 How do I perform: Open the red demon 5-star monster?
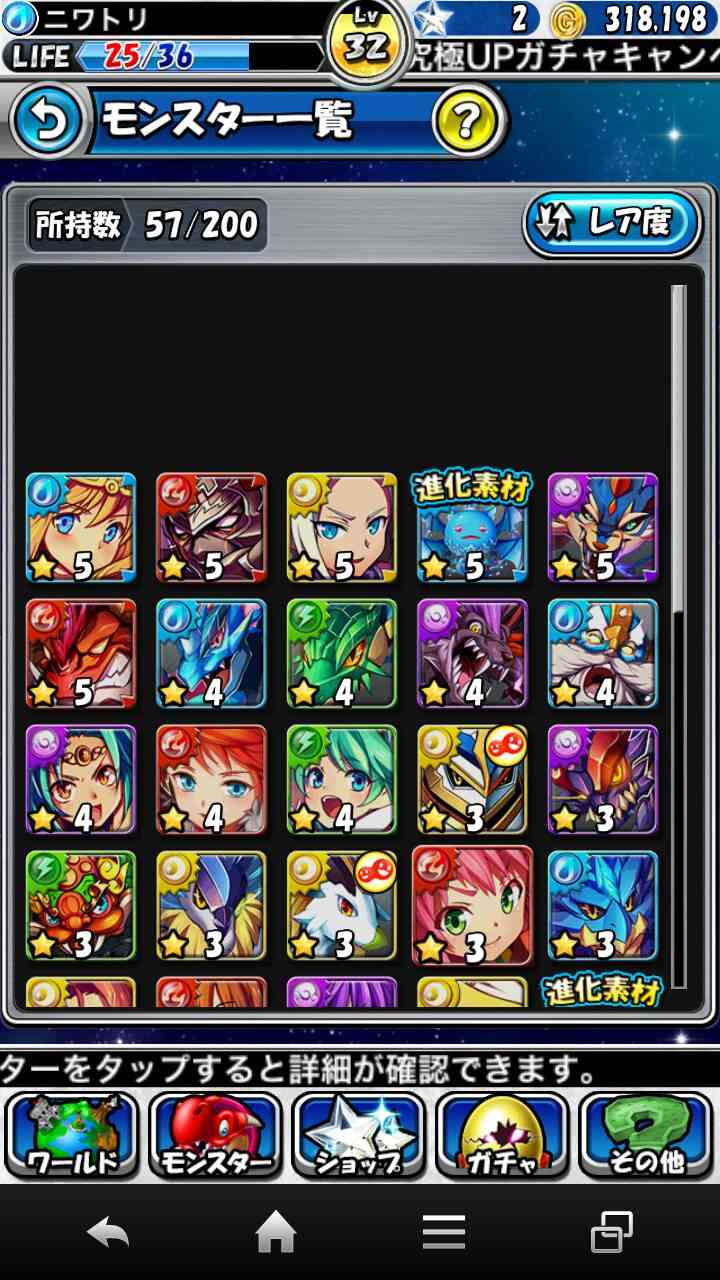click(x=81, y=654)
